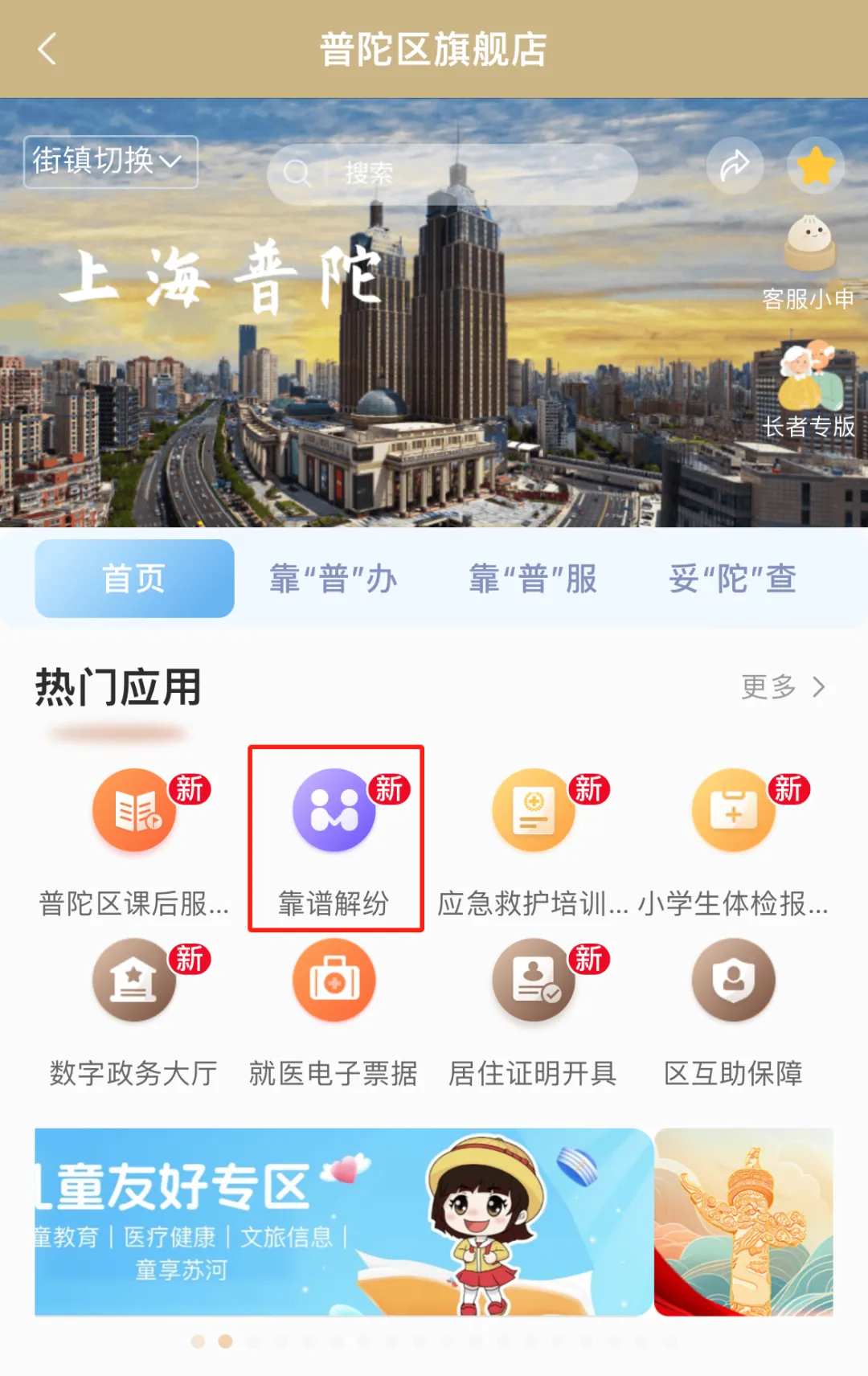
Task: Favorite the store with the star icon
Action: point(815,166)
